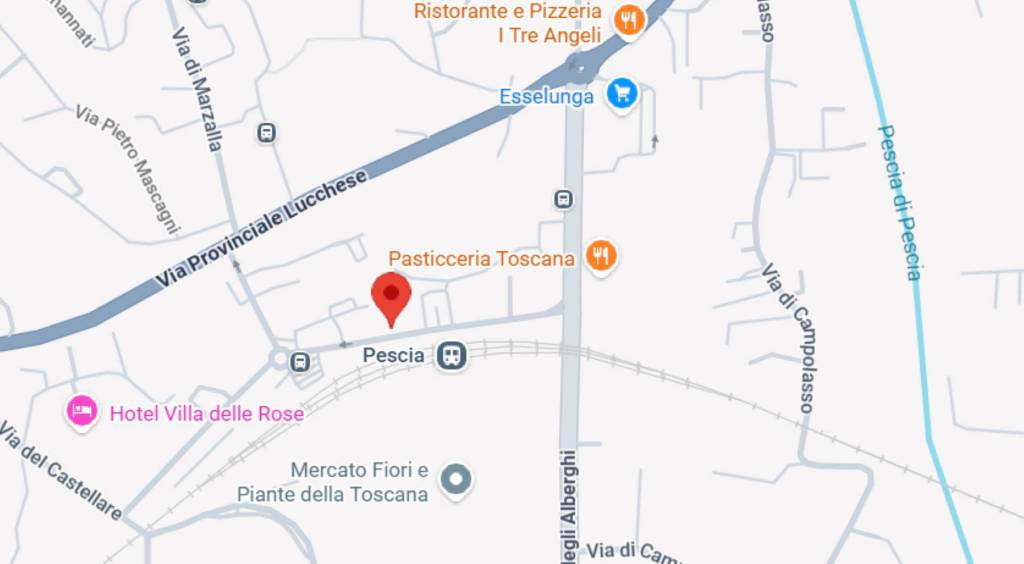This screenshot has width=1024, height=564.
Task: Tap the bus stop beside Via di Marzalla
Action: coord(266,133)
